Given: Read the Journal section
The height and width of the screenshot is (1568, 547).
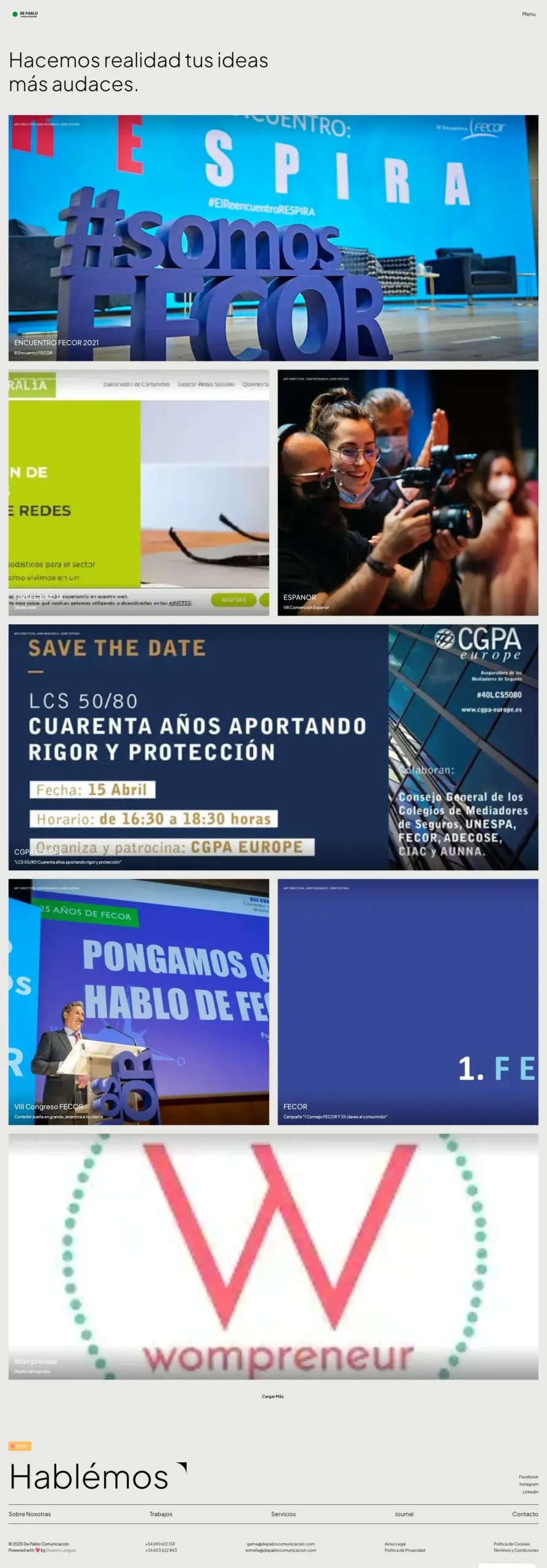Looking at the screenshot, I should (404, 1514).
